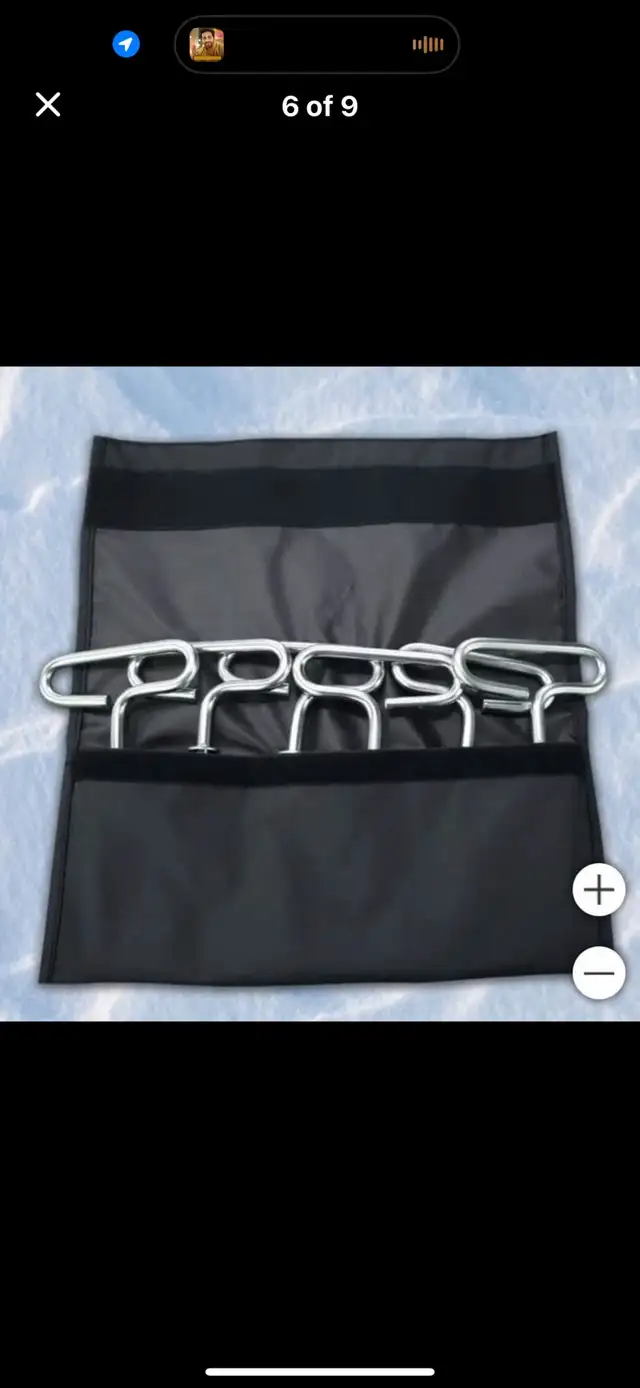This screenshot has height=1388, width=640.
Task: Zoom out with the minus button
Action: pos(599,973)
